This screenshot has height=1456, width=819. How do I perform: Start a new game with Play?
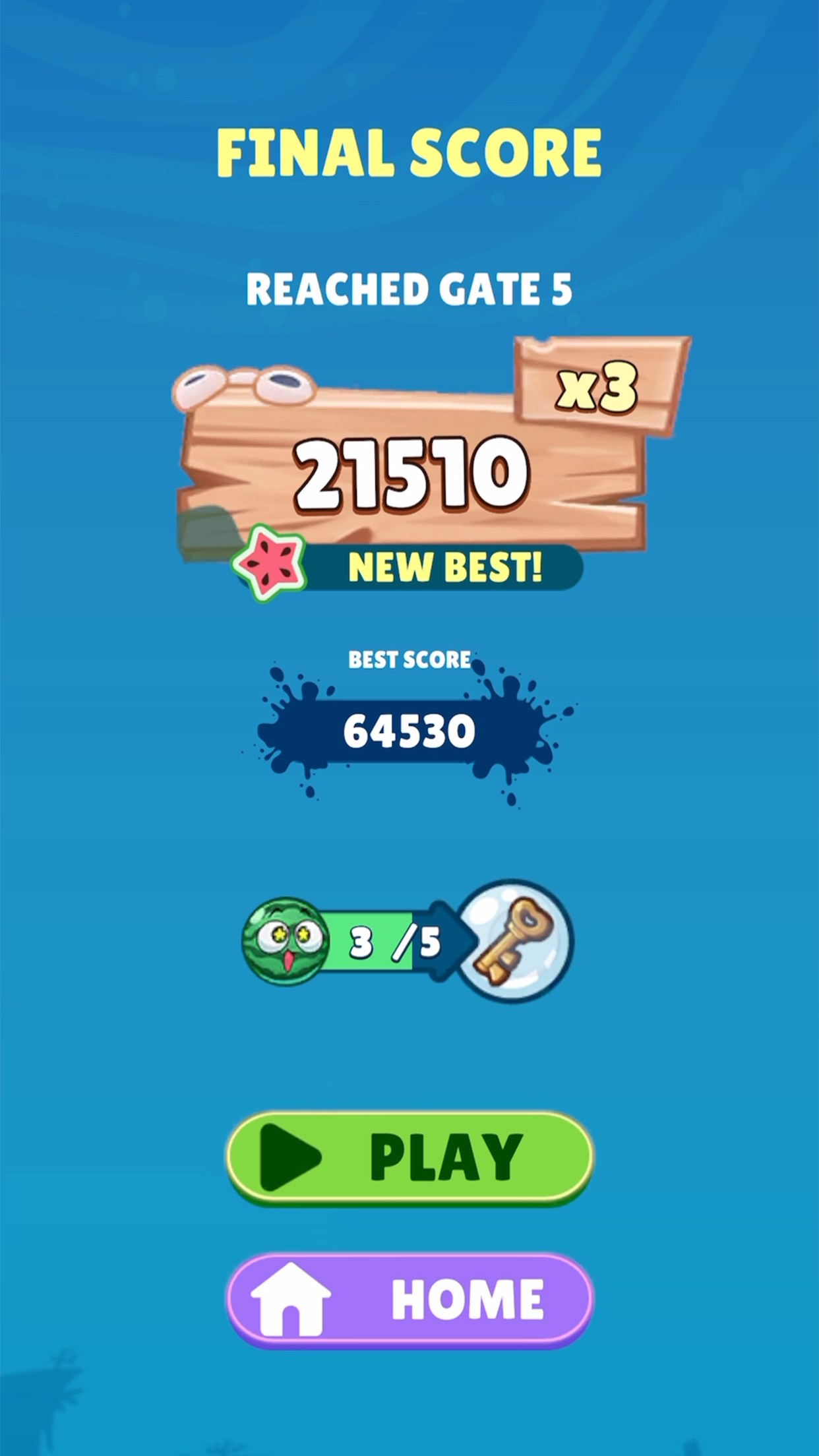point(409,1157)
